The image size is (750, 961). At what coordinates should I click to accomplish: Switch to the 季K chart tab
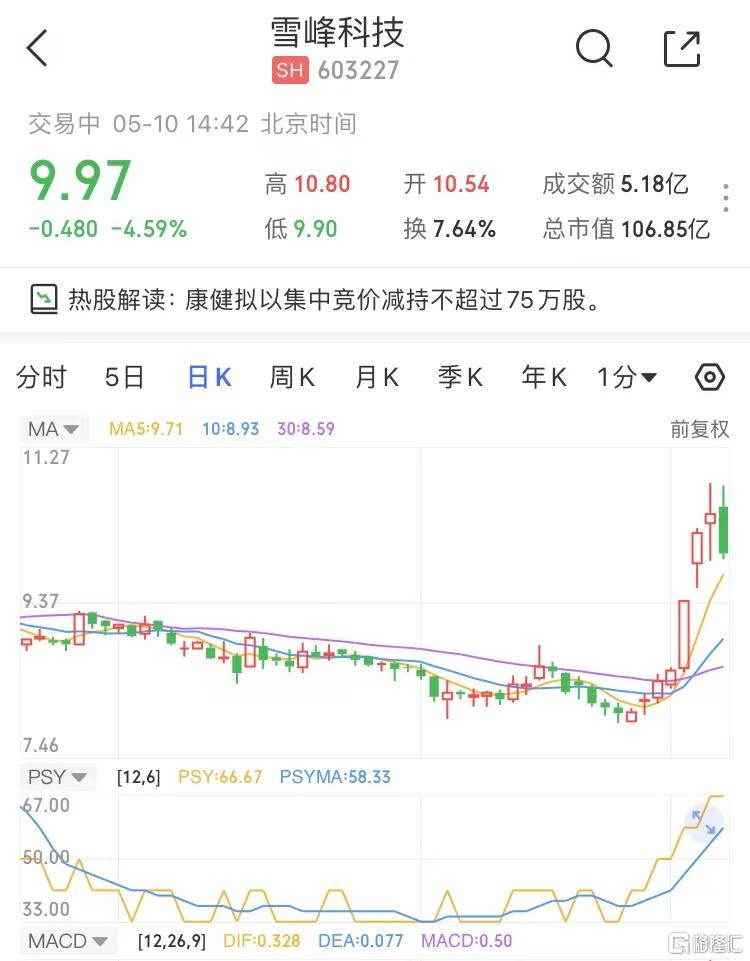(460, 377)
